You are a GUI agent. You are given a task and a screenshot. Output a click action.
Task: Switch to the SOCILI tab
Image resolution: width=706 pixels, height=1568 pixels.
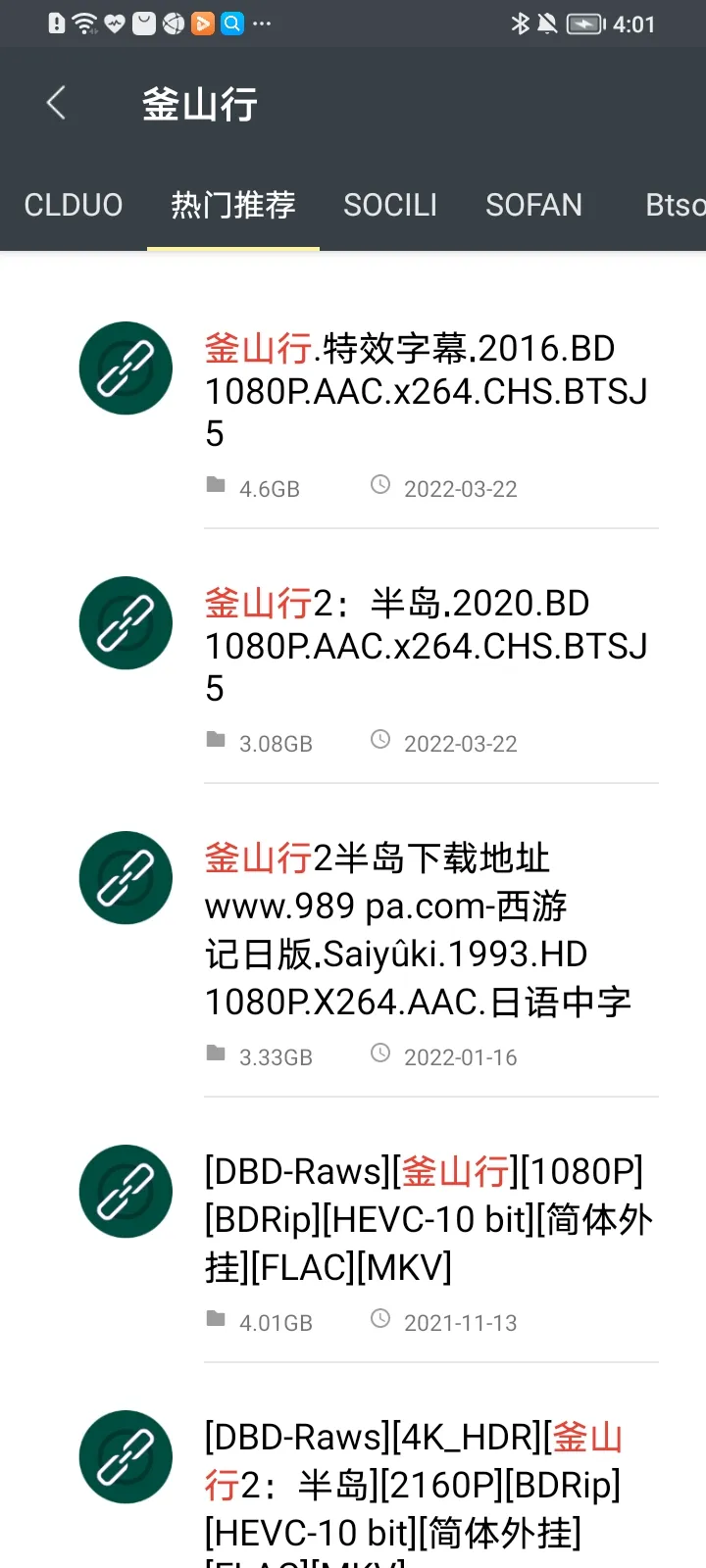(x=390, y=205)
